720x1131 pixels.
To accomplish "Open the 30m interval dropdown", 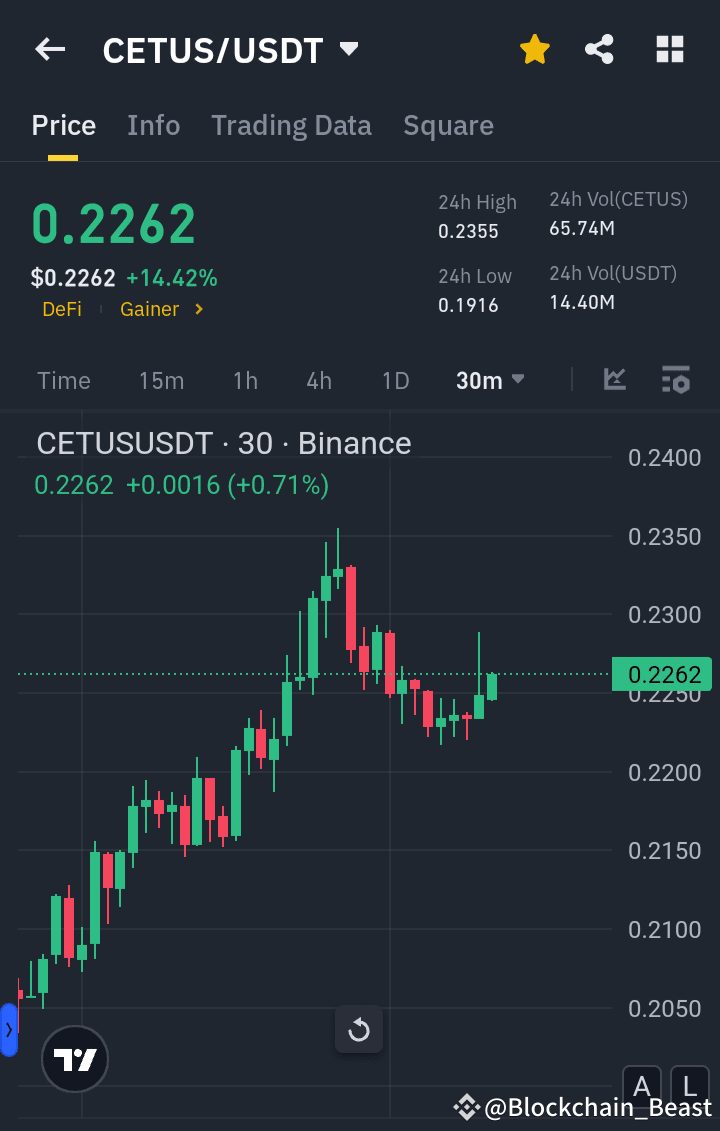I will [x=490, y=380].
